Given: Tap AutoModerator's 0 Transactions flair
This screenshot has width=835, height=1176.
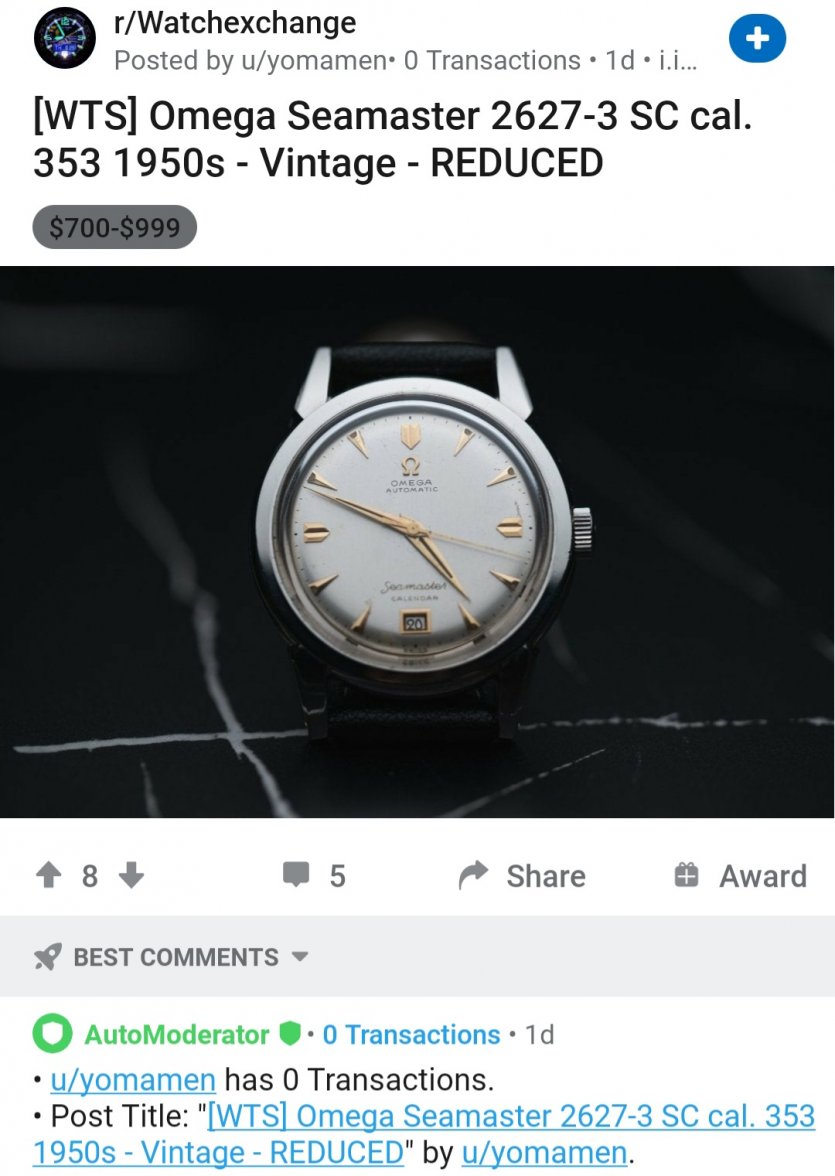Looking at the screenshot, I should tap(411, 1034).
